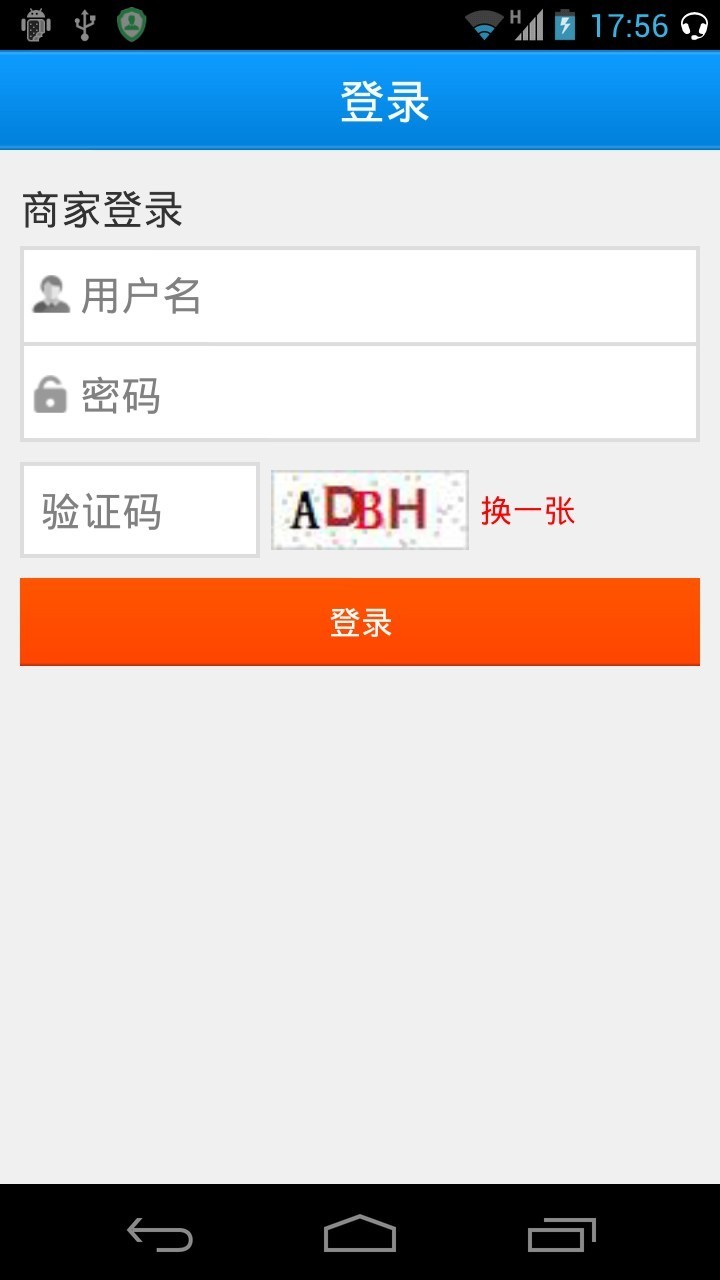The width and height of the screenshot is (720, 1280).
Task: Tap the 用户名 username field
Action: pyautogui.click(x=360, y=296)
